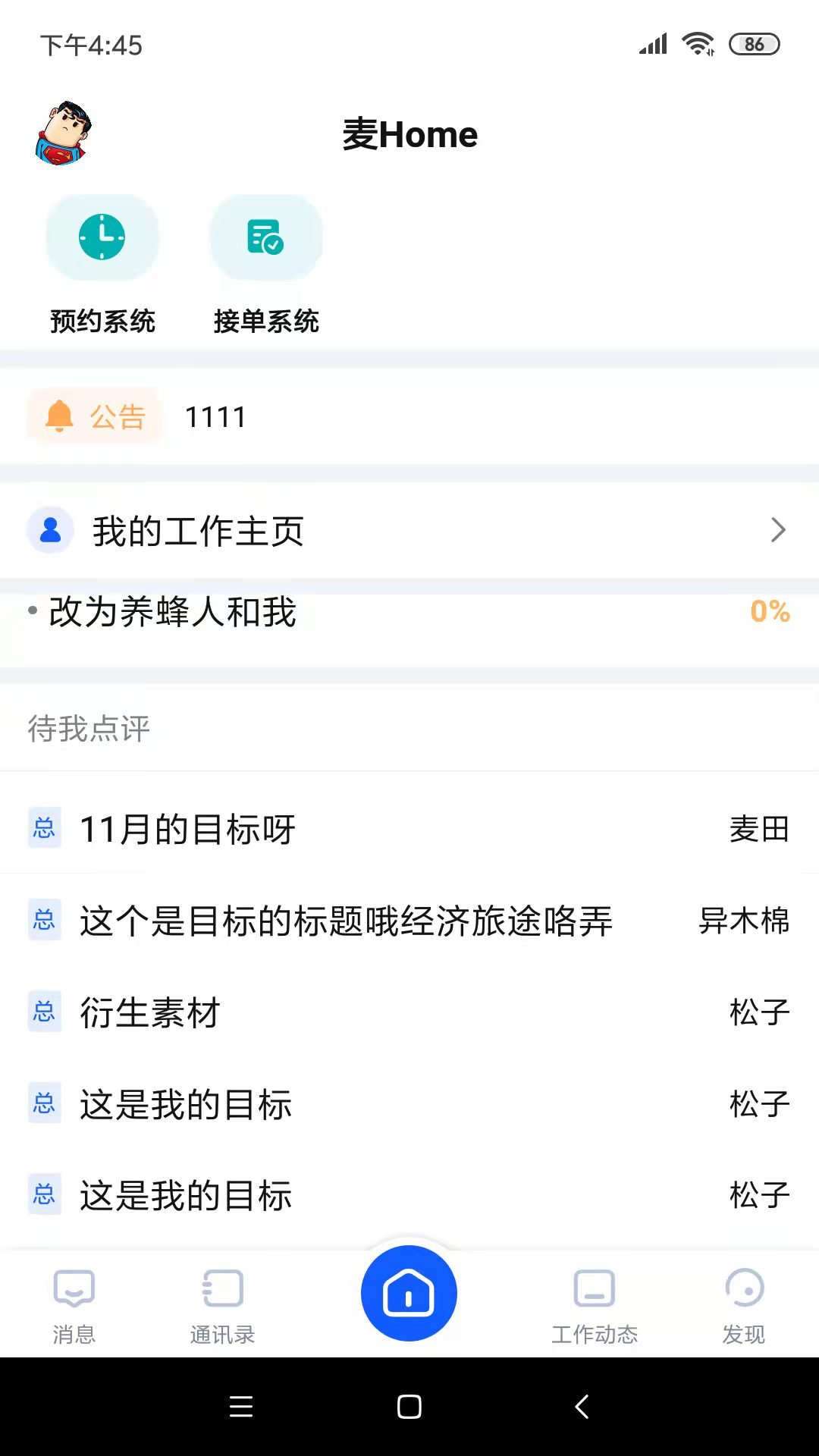The width and height of the screenshot is (819, 1456).
Task: Click reviewer name 麦田
Action: point(761,829)
